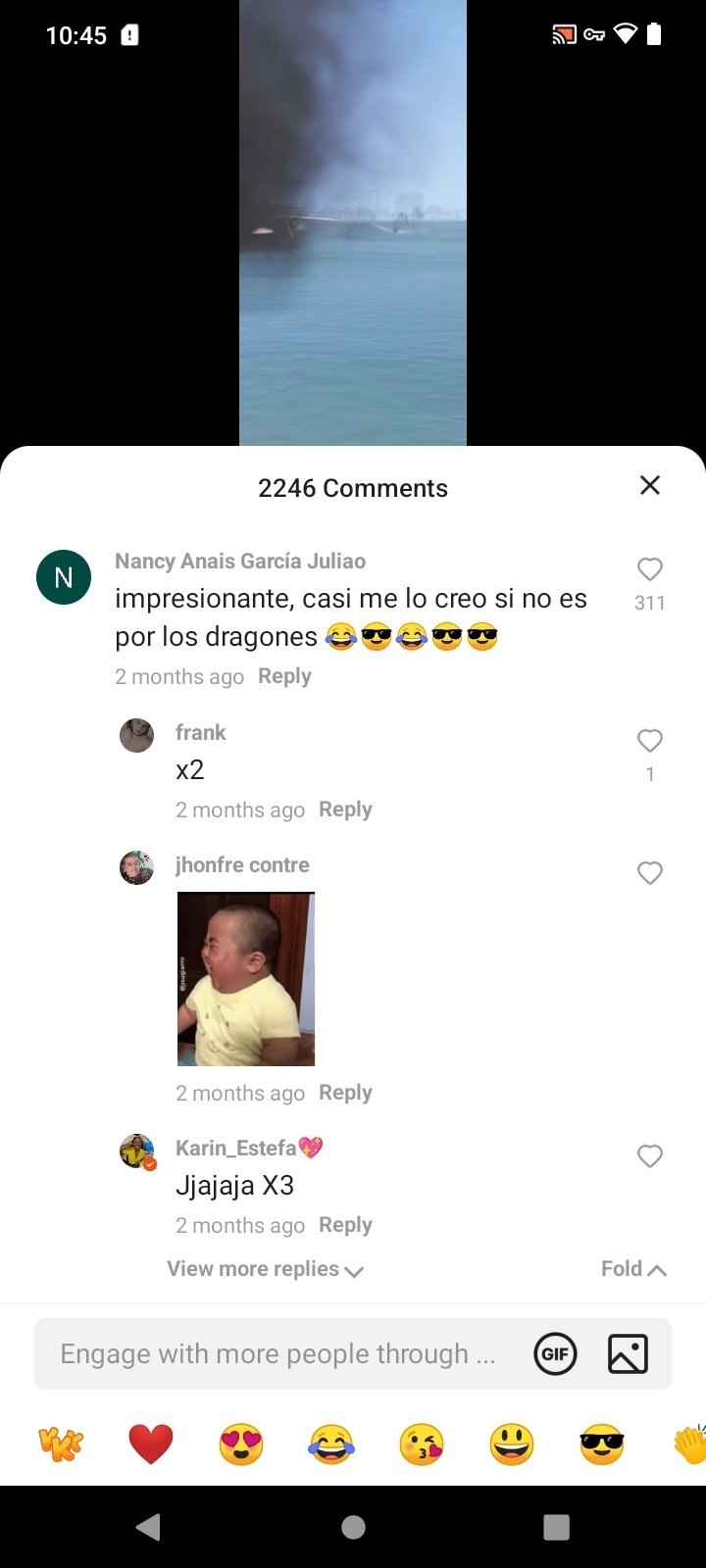Viewport: 706px width, 1568px height.
Task: Open the GIF picker
Action: tap(555, 1354)
